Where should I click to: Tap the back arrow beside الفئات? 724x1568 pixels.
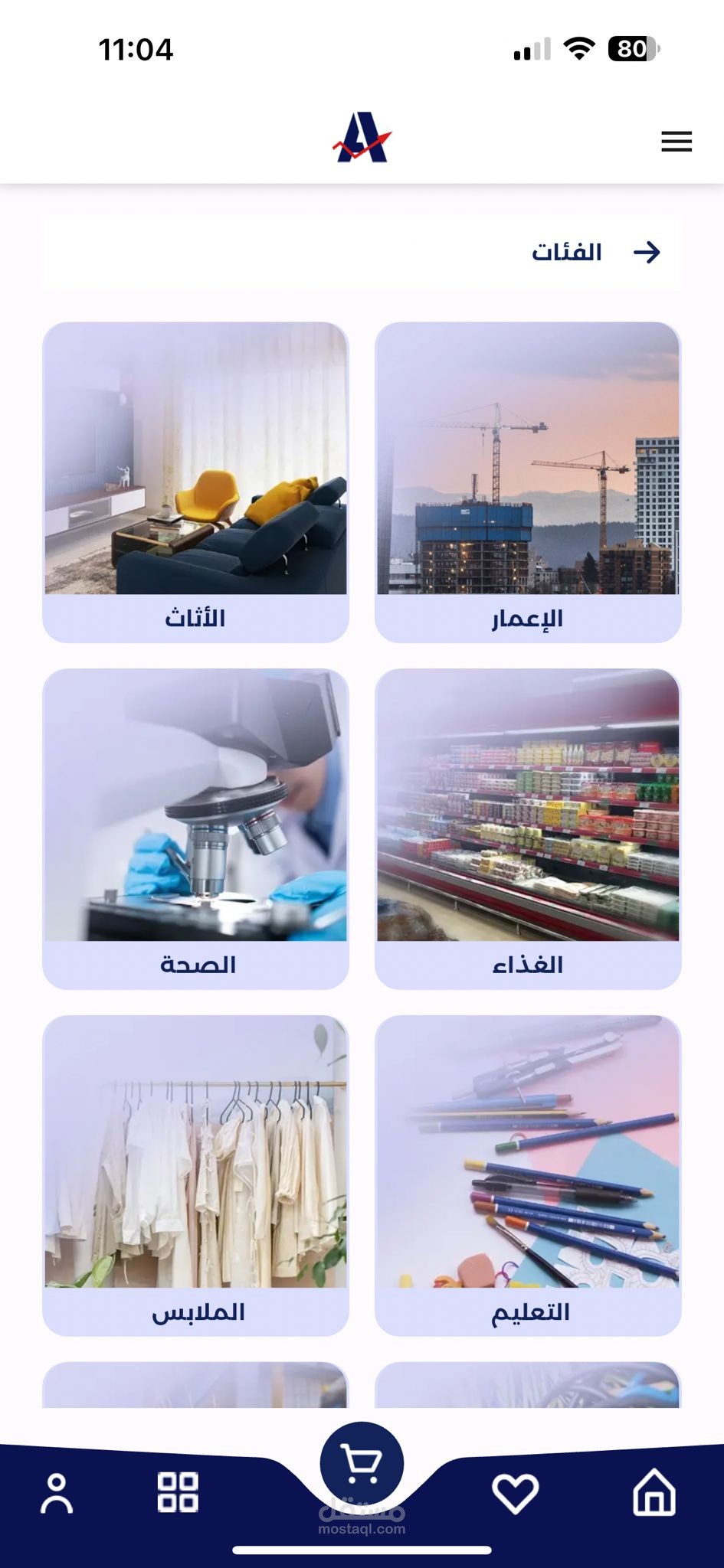647,253
